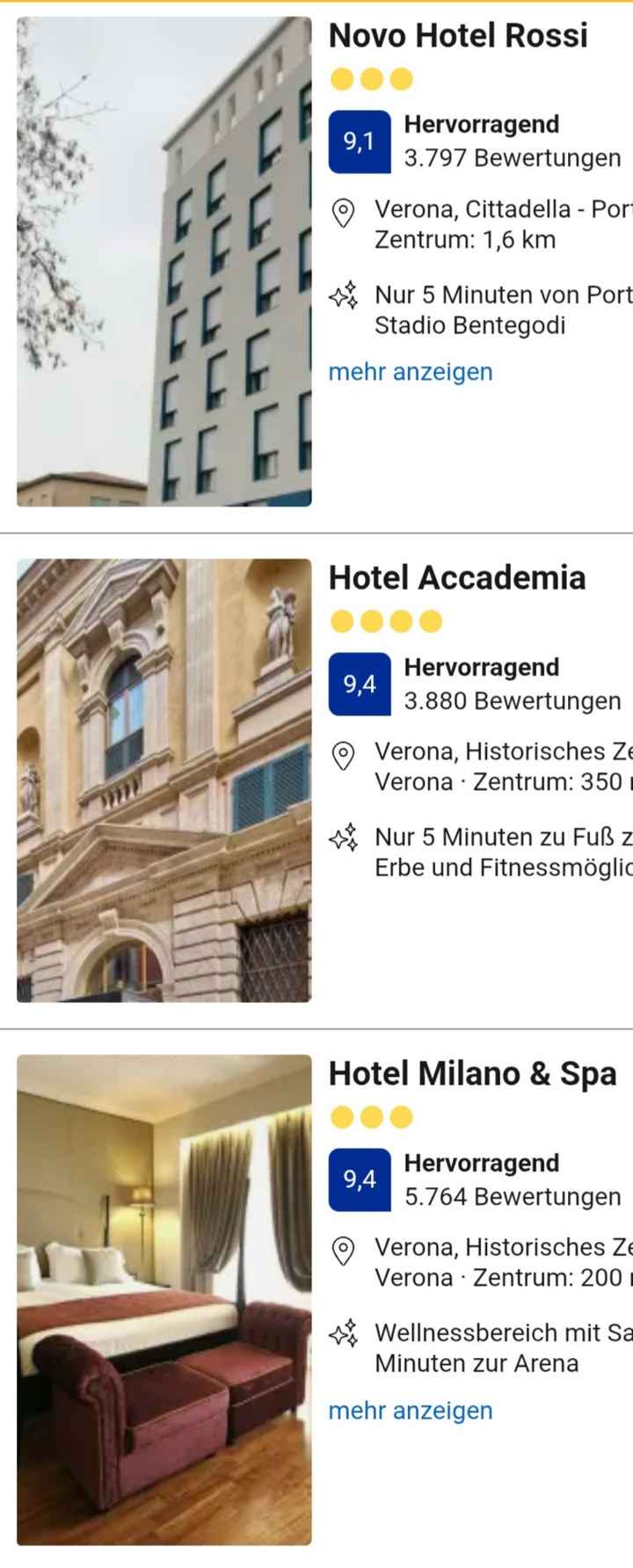Click the star dots under Hotel Milano & Spa

coord(370,1115)
